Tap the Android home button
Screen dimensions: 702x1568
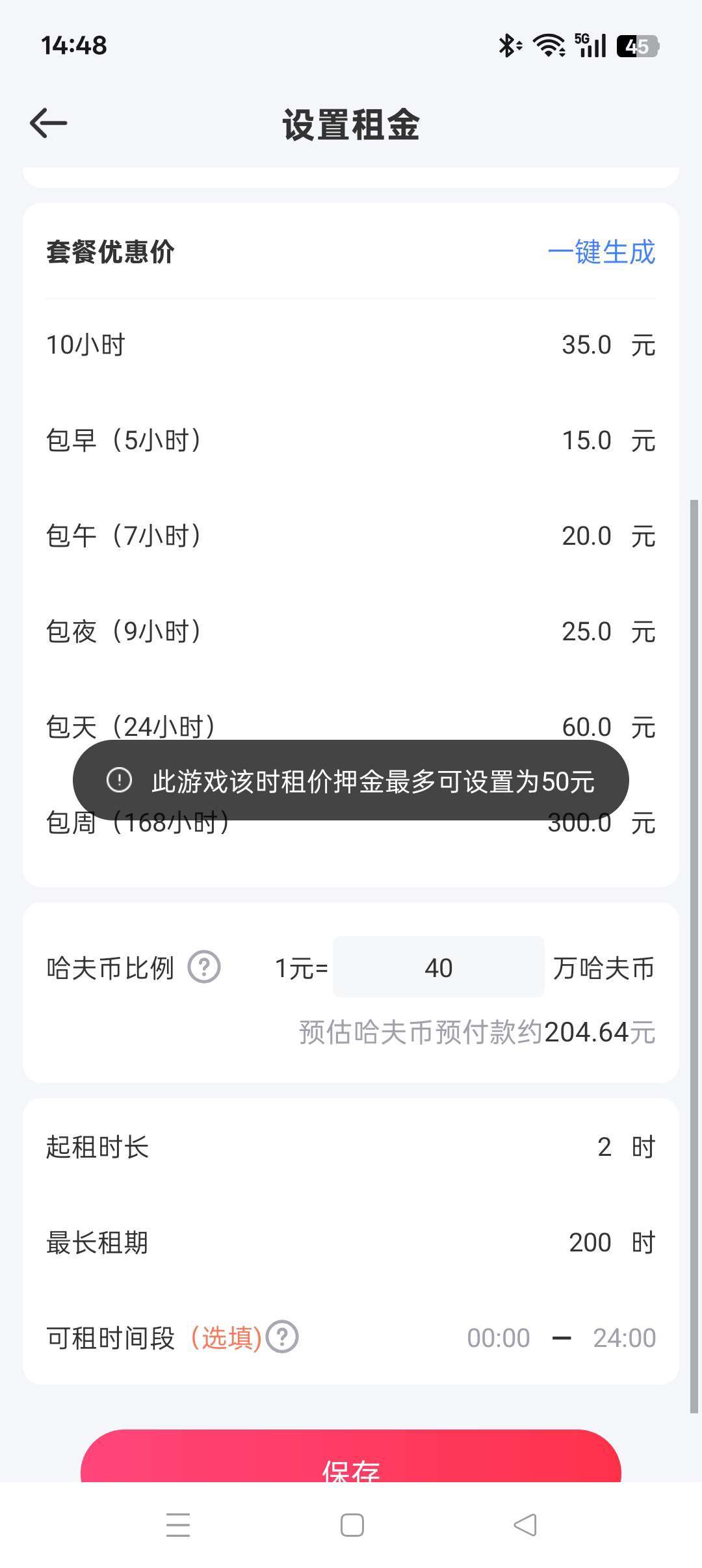pyautogui.click(x=351, y=1526)
